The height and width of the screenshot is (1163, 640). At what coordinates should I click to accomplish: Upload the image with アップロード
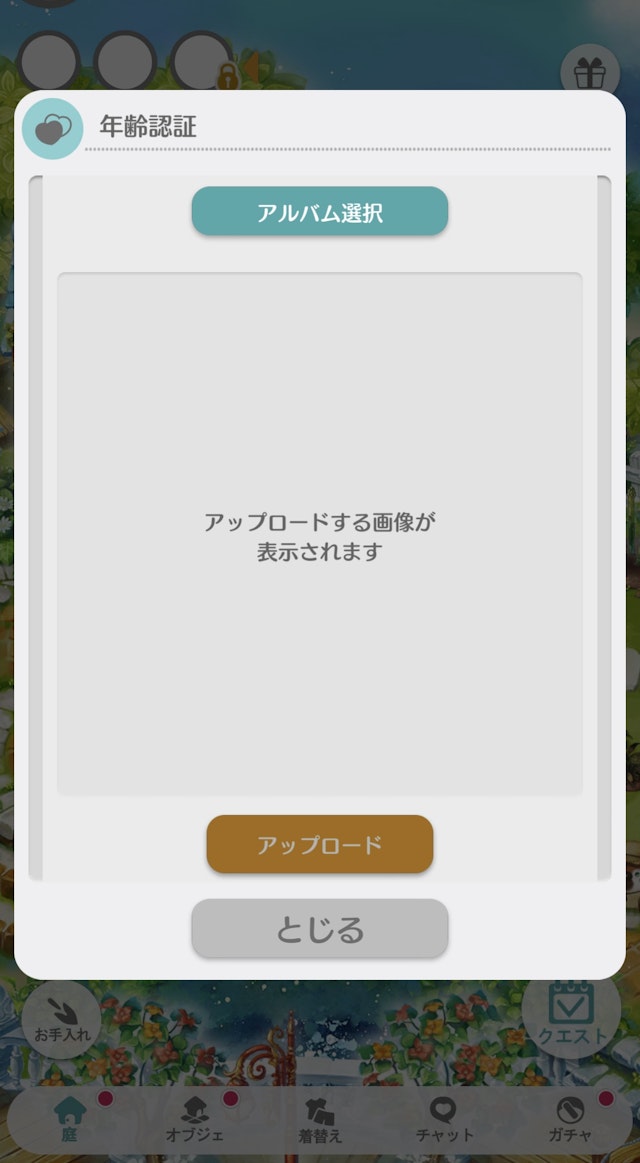click(320, 845)
